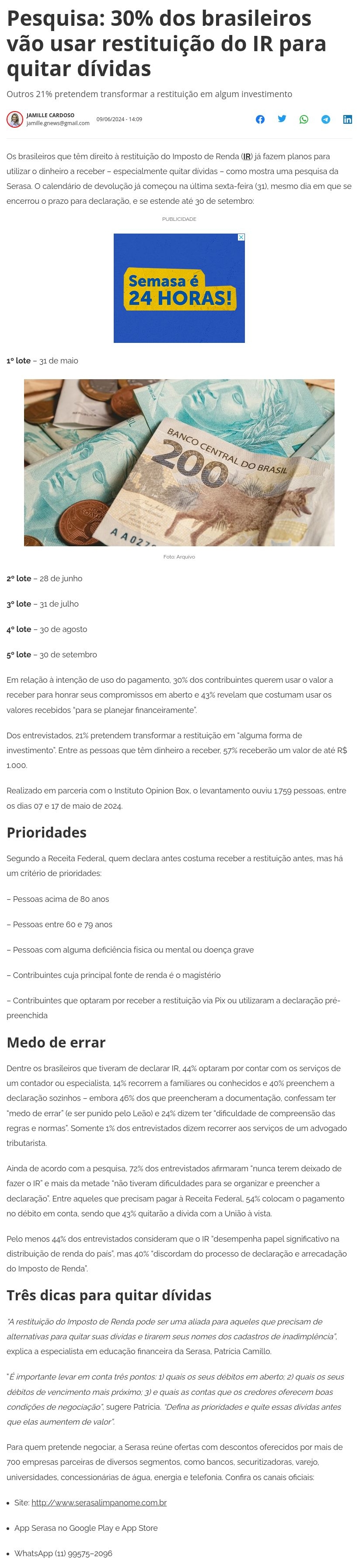Close the Semasa advertisement
363x1568 pixels.
(241, 237)
